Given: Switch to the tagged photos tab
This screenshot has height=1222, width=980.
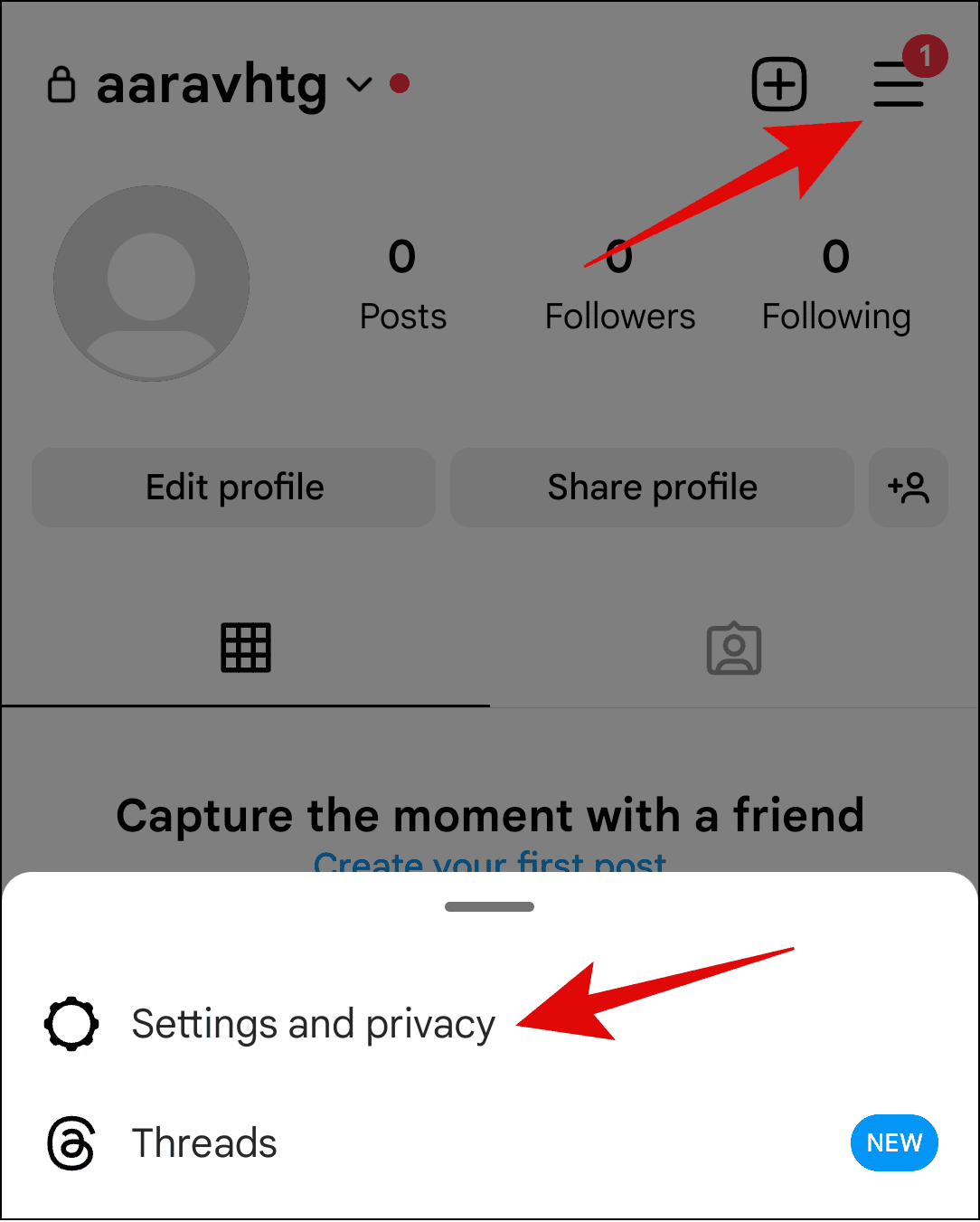Looking at the screenshot, I should point(733,649).
